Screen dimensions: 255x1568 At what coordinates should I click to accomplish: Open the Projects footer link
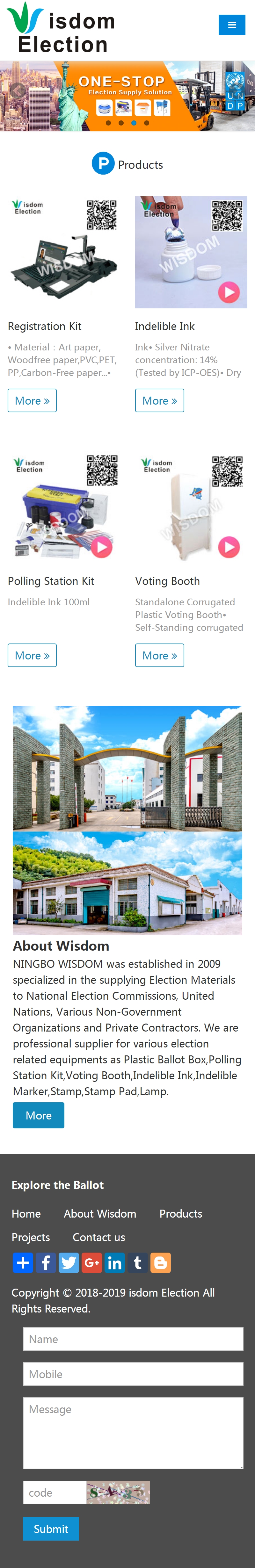(x=31, y=1237)
